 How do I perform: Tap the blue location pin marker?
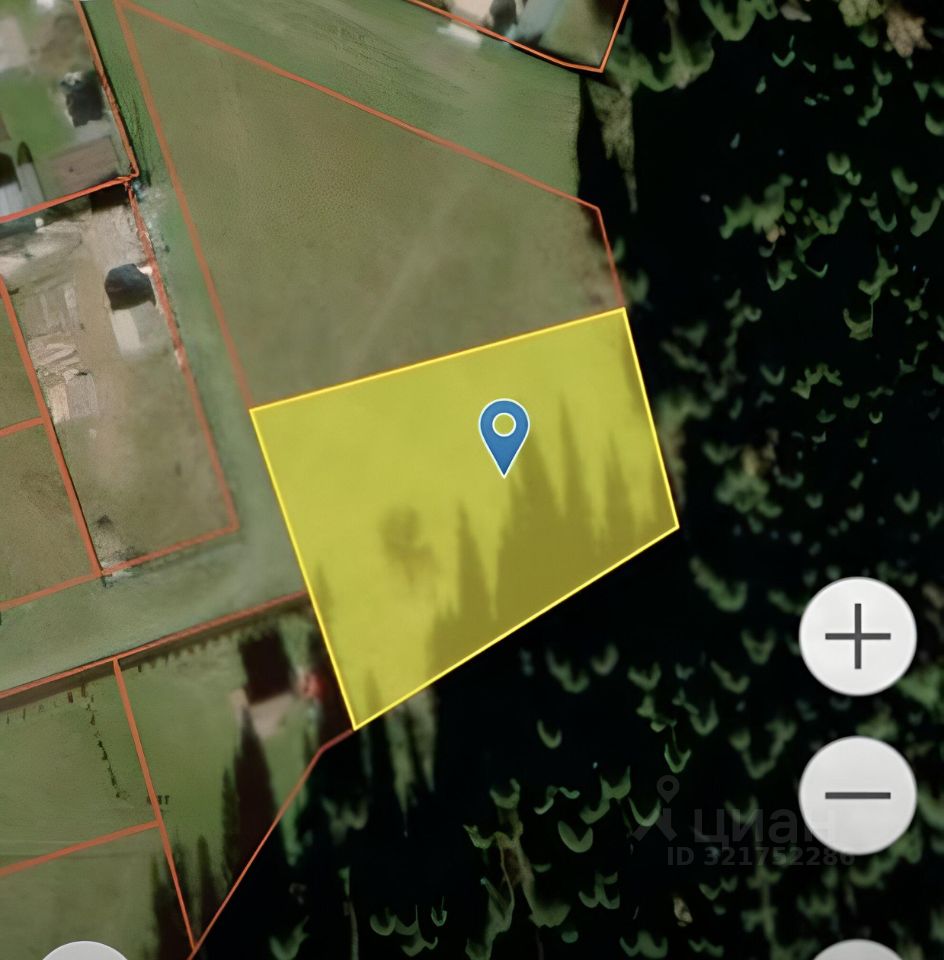504,432
